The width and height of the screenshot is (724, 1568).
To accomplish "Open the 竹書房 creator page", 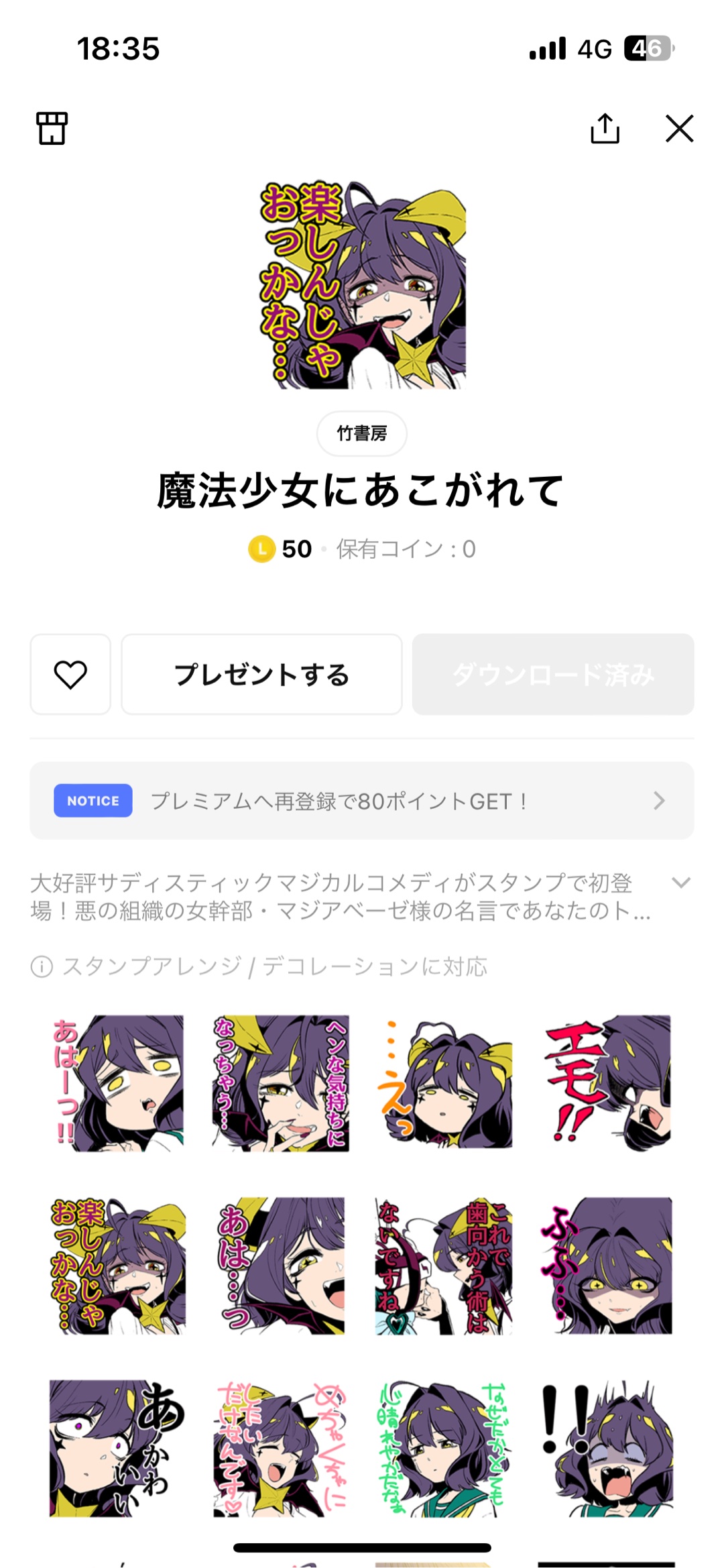I will point(362,433).
